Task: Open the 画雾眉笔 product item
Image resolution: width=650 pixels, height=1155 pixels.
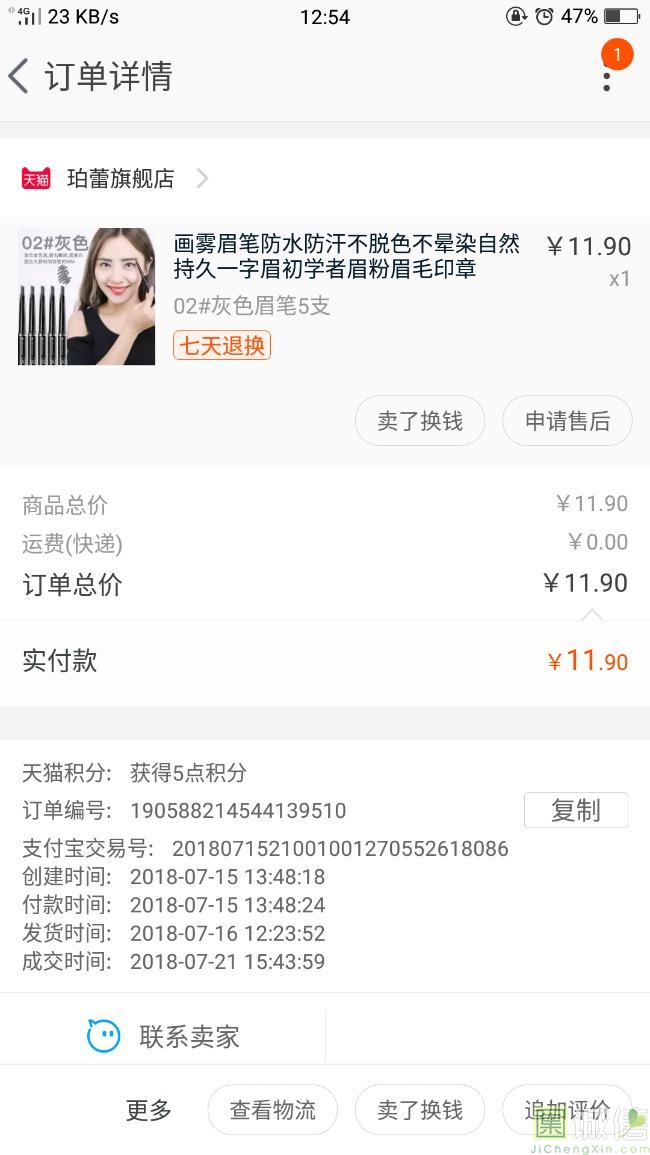Action: (346, 257)
